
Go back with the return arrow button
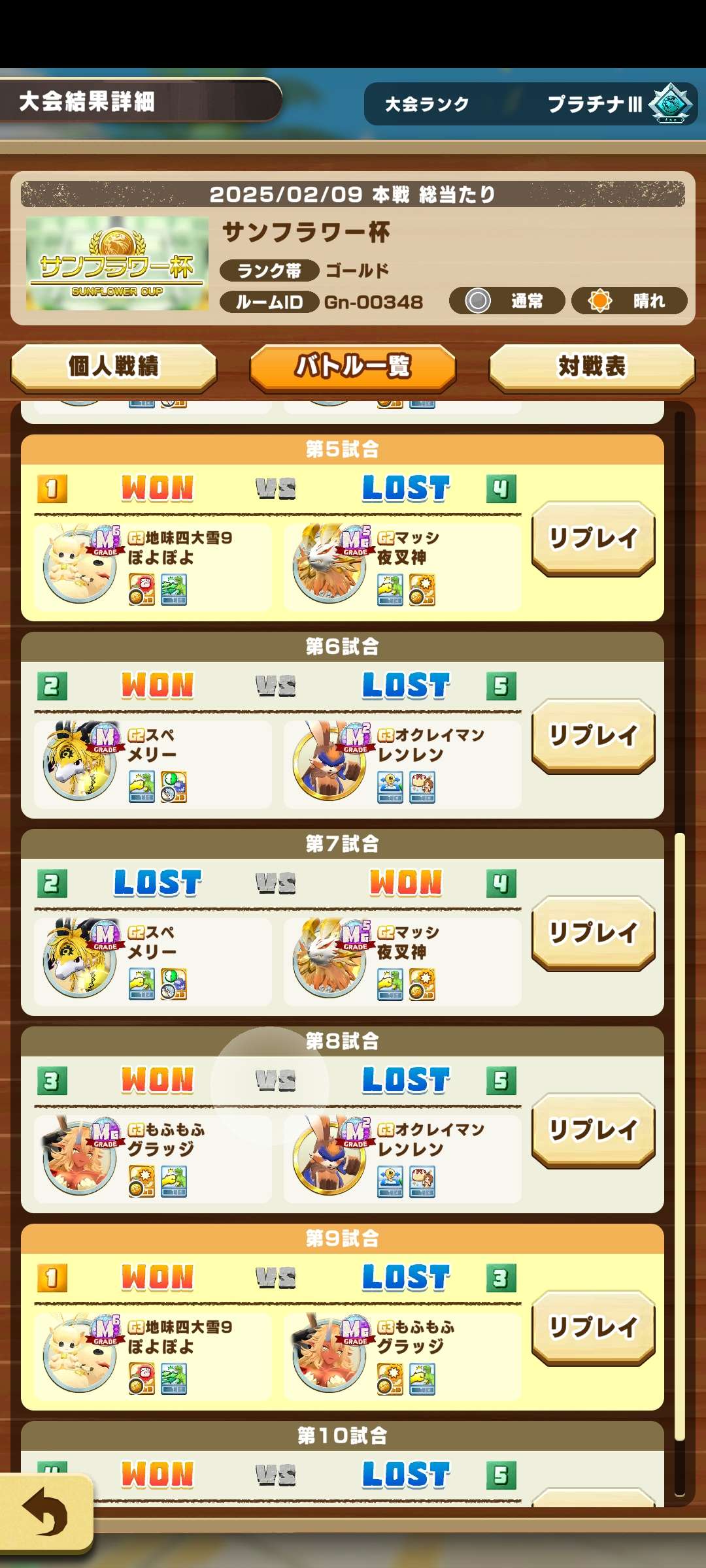(44, 1512)
